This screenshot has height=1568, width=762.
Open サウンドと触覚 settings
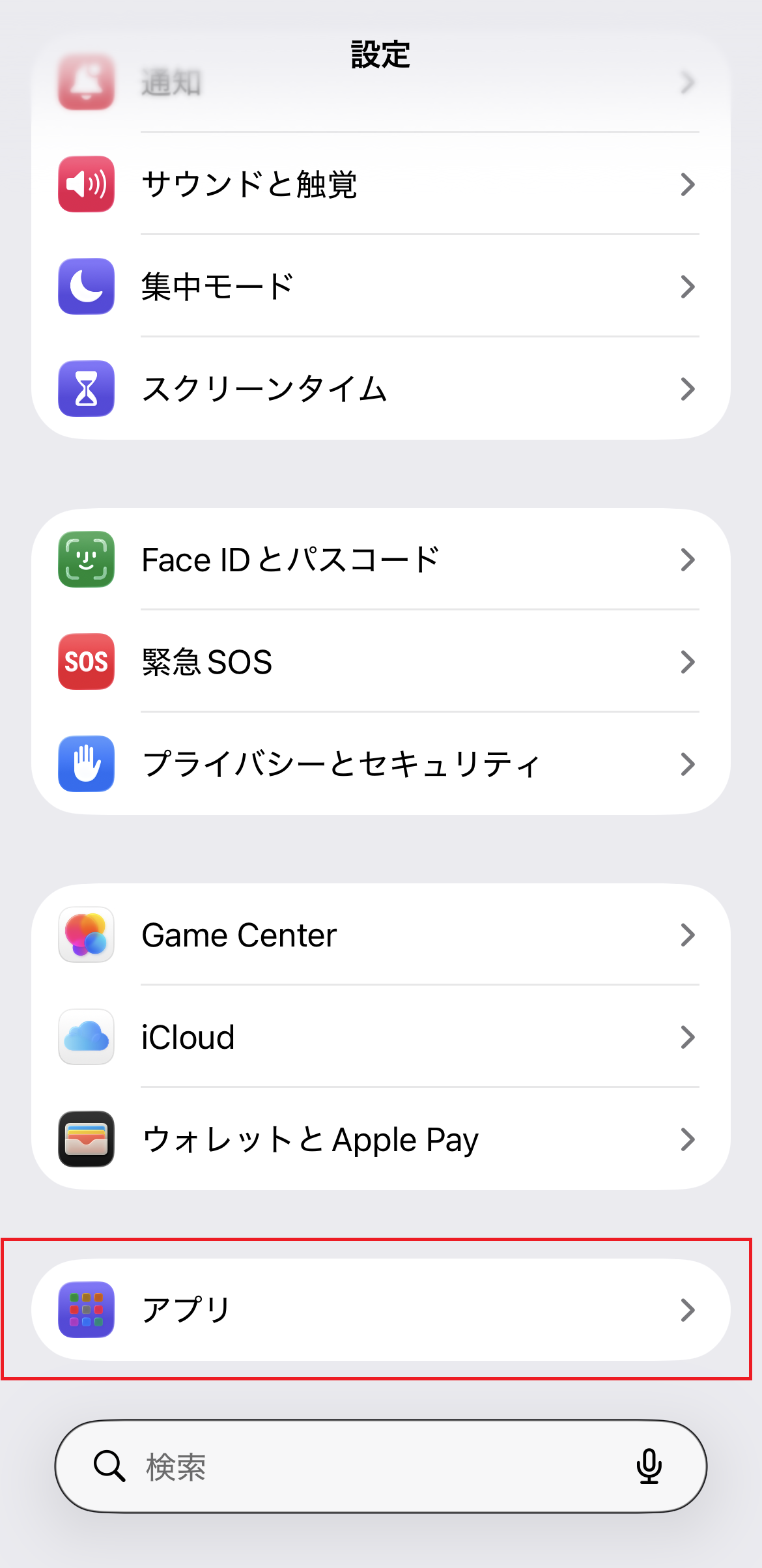pos(380,184)
